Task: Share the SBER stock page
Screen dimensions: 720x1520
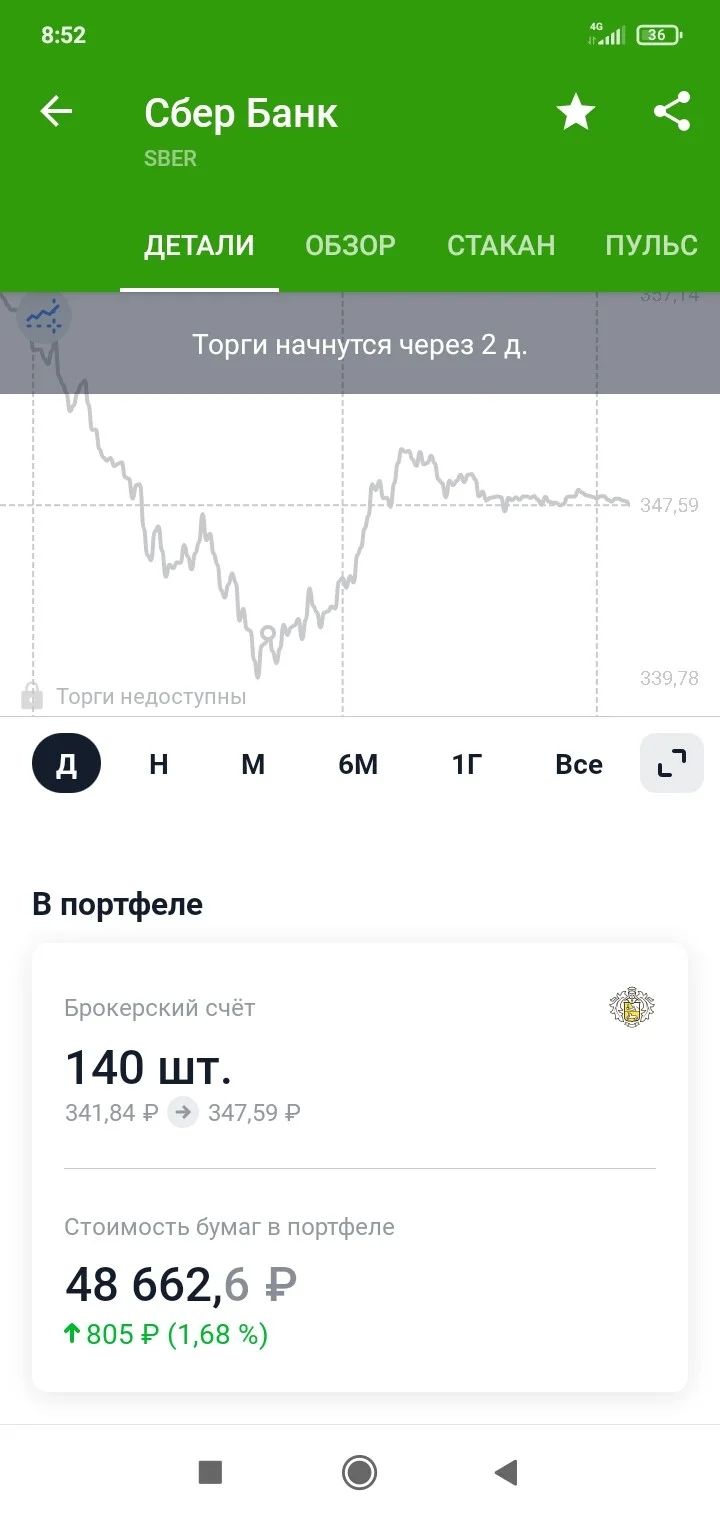Action: [672, 112]
